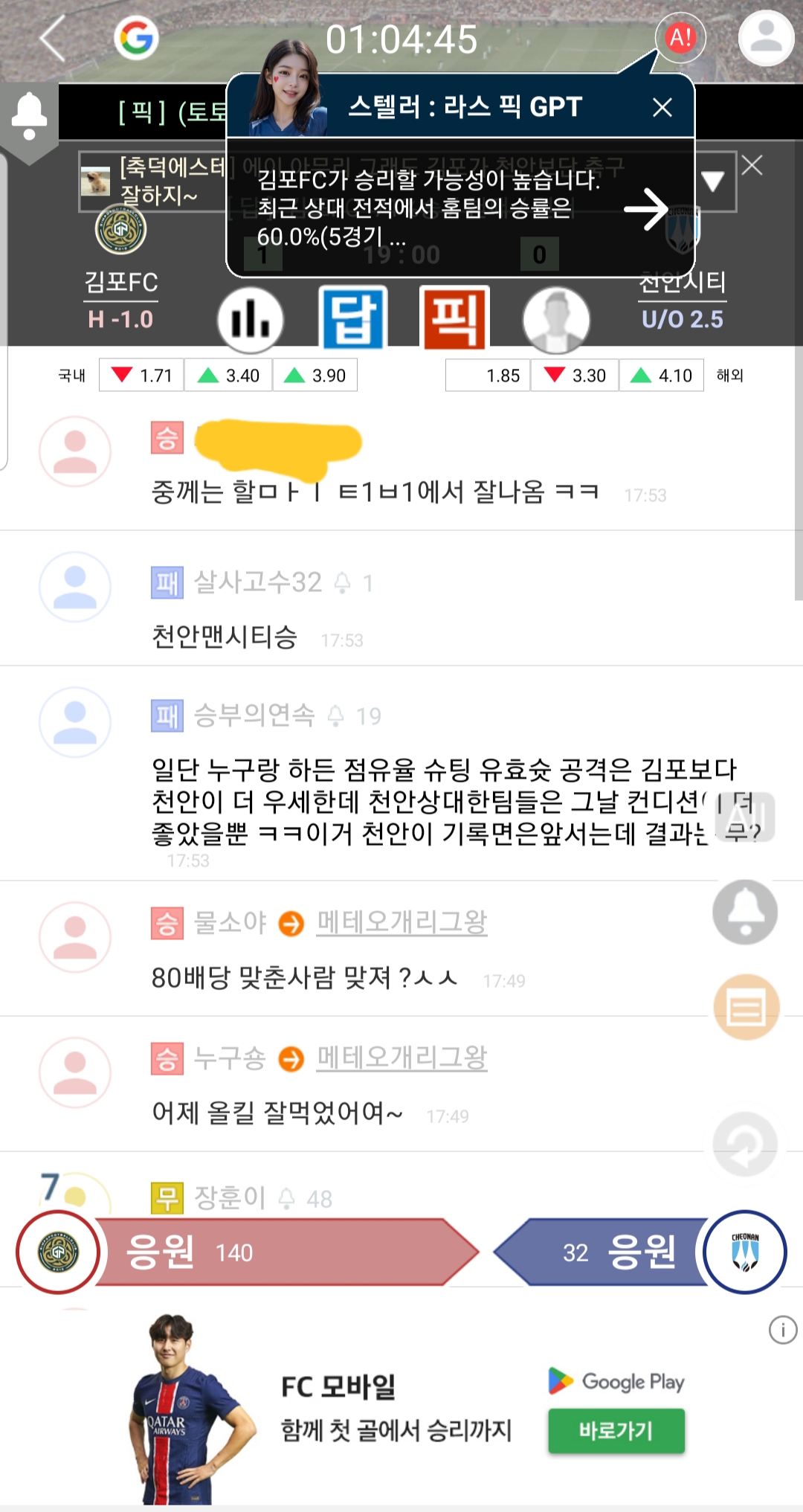Open the 메테오개리그왕 link in 물소야's reply
Image resolution: width=803 pixels, height=1512 pixels.
pos(401,922)
